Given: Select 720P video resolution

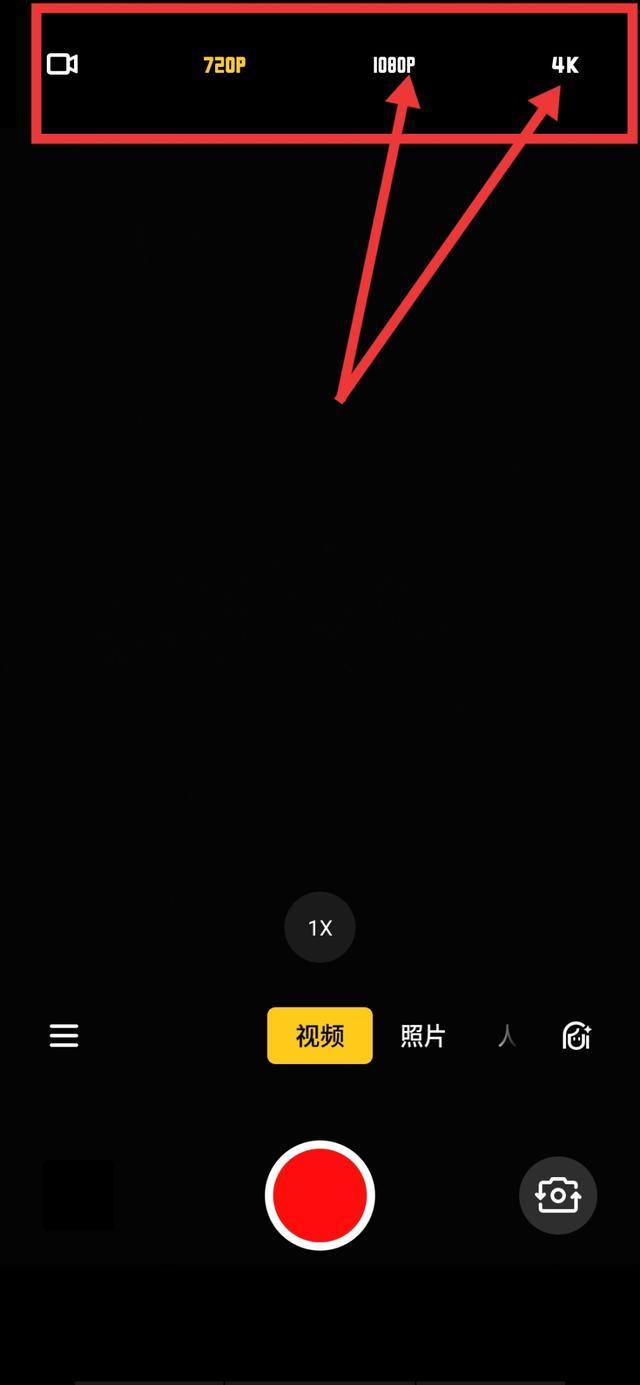Looking at the screenshot, I should [x=224, y=66].
